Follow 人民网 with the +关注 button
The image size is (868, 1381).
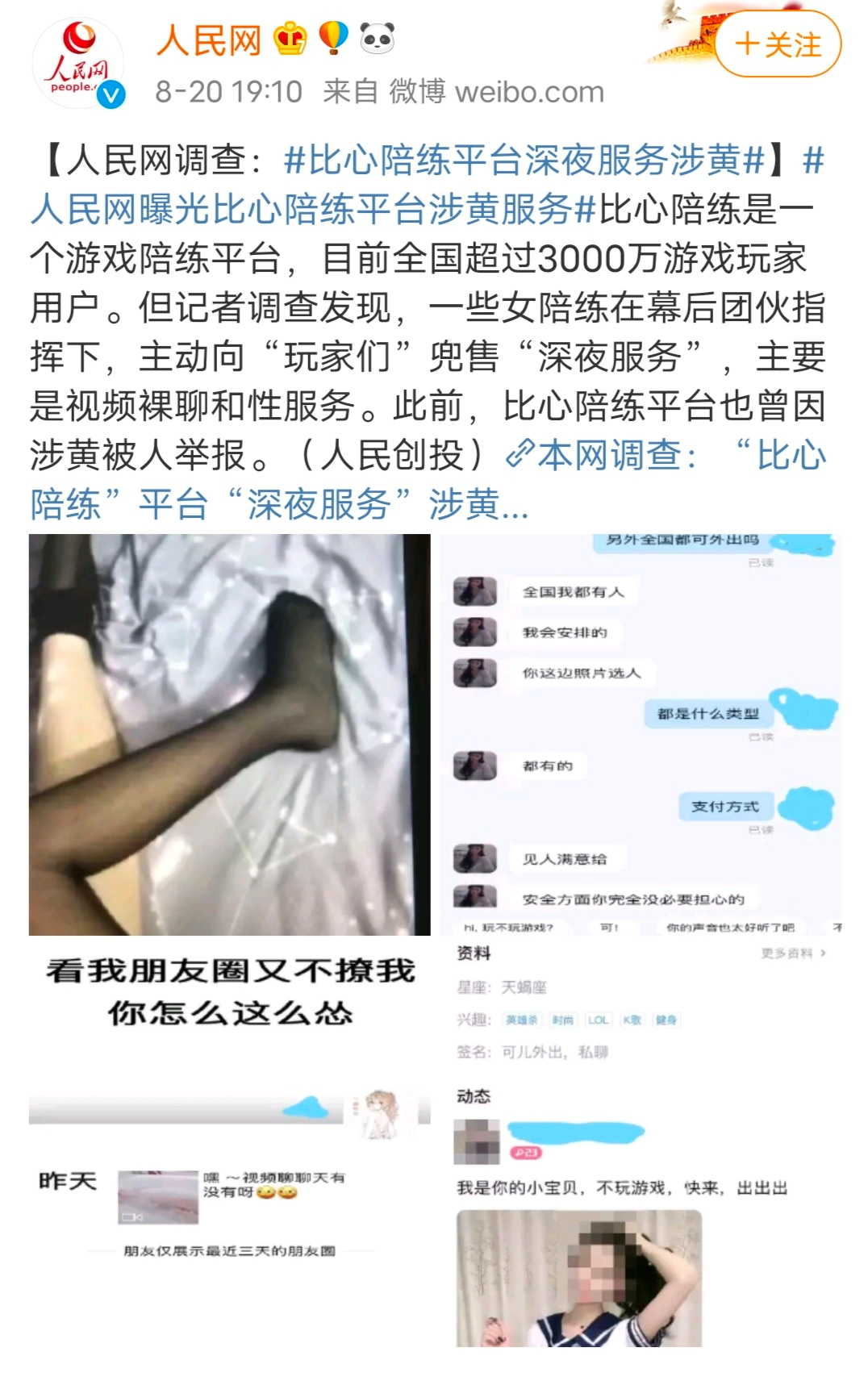[x=778, y=44]
